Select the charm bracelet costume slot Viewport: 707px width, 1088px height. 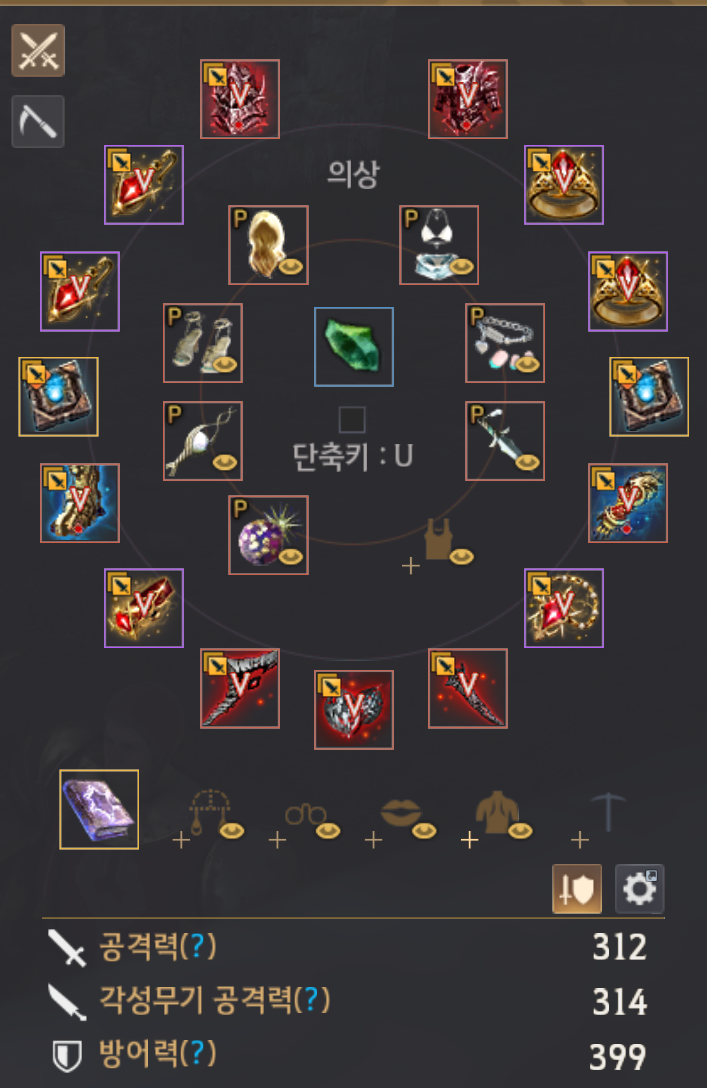[x=505, y=343]
